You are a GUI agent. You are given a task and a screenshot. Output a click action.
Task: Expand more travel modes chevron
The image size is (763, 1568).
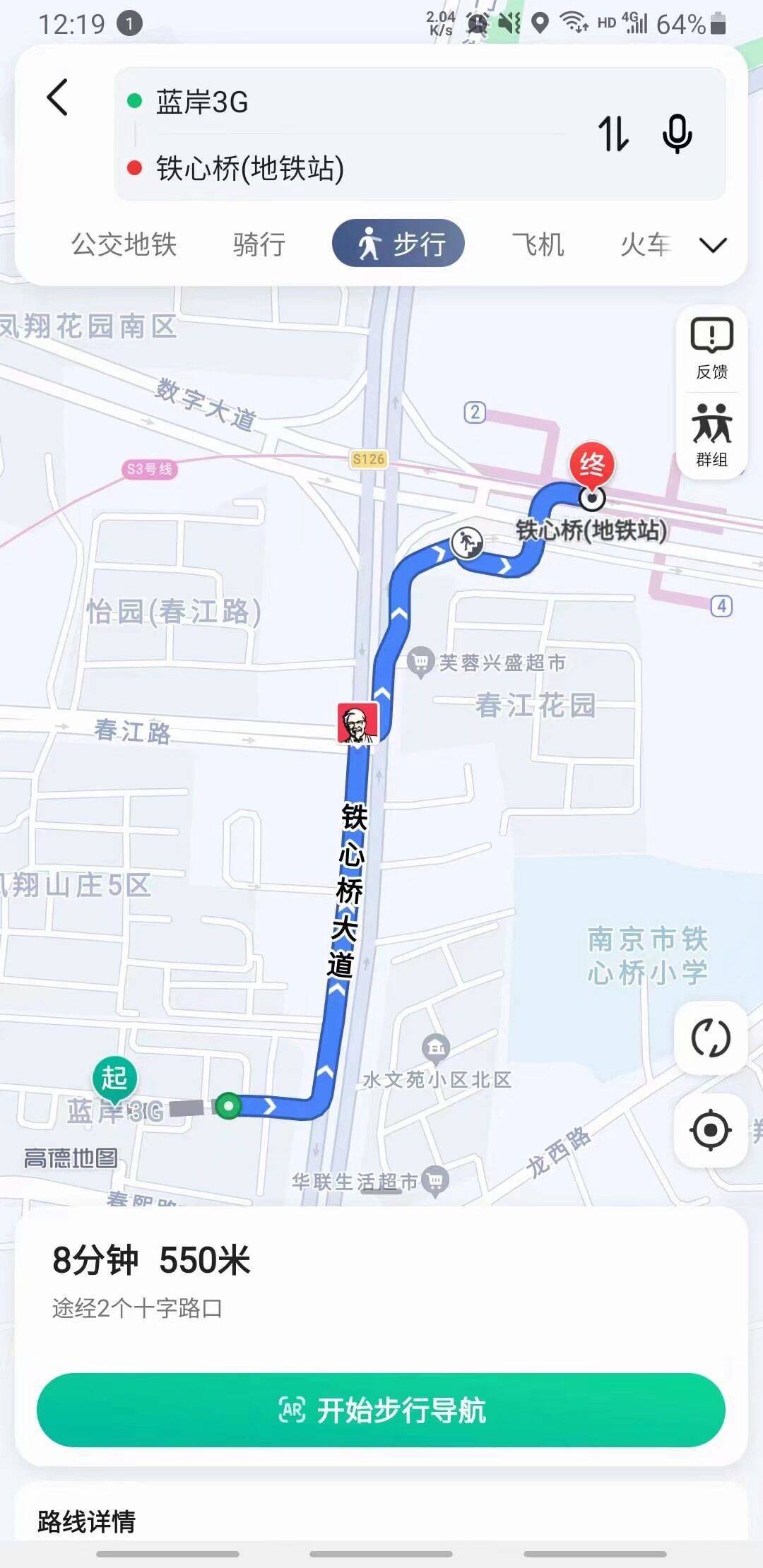point(713,244)
